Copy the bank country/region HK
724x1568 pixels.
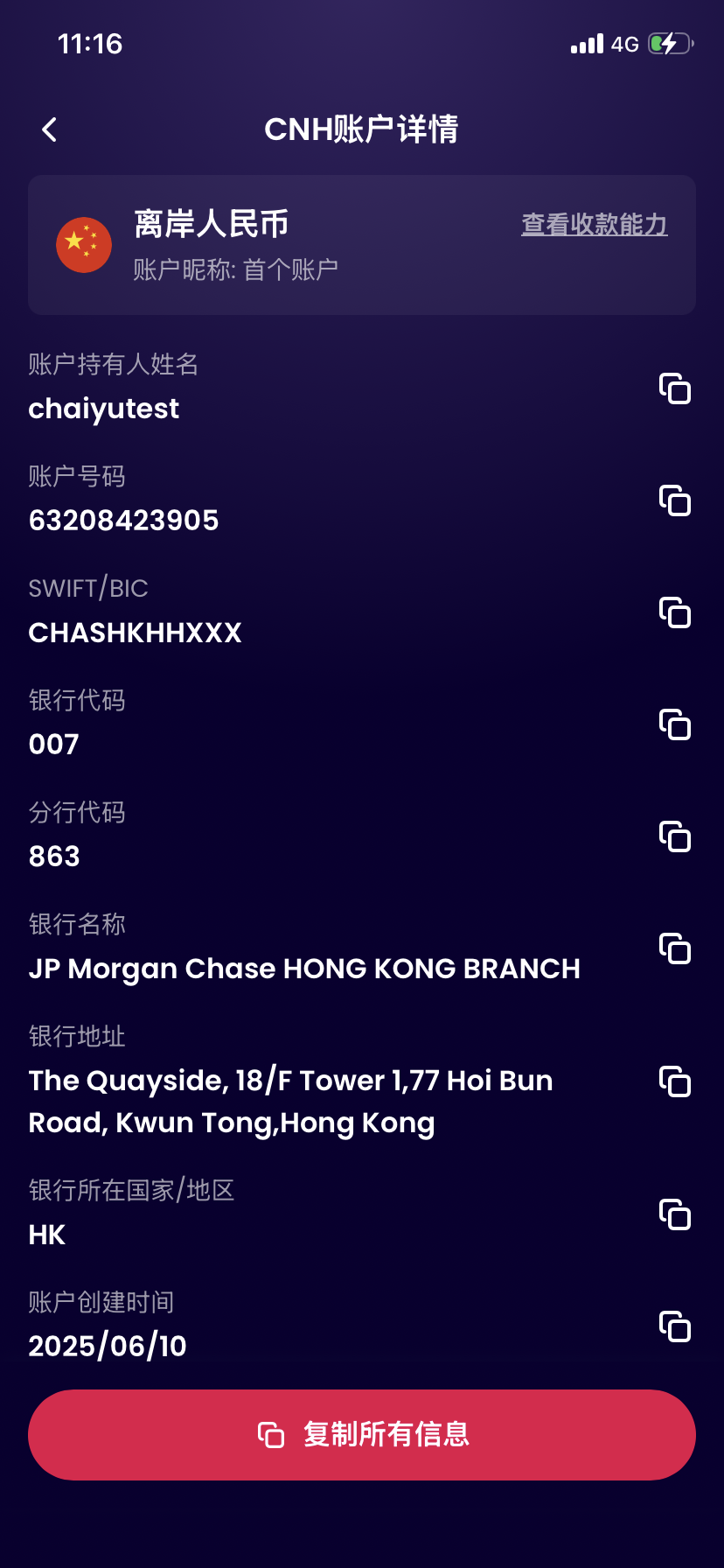(674, 1214)
